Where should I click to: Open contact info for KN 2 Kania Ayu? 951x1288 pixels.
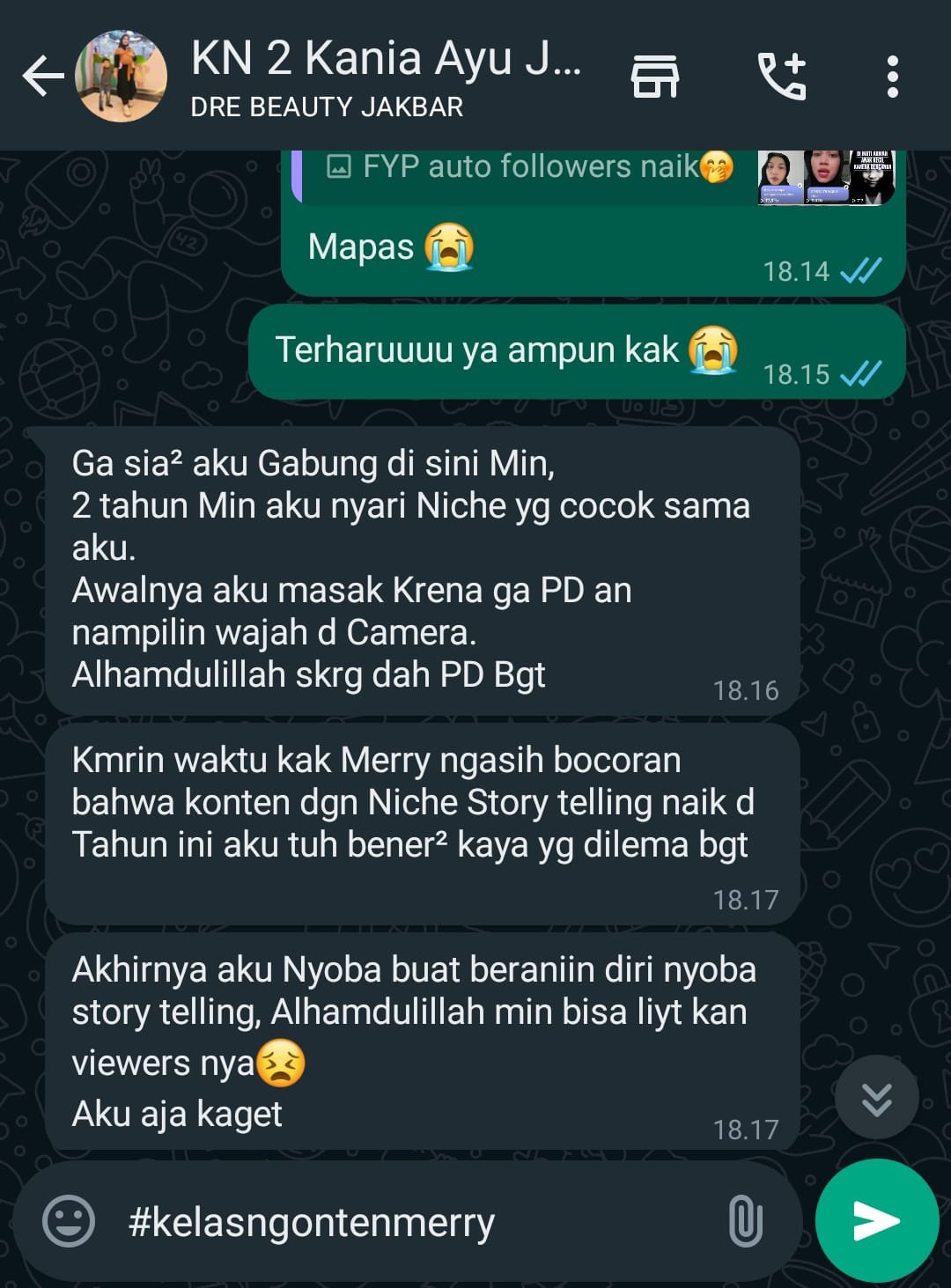click(x=386, y=77)
